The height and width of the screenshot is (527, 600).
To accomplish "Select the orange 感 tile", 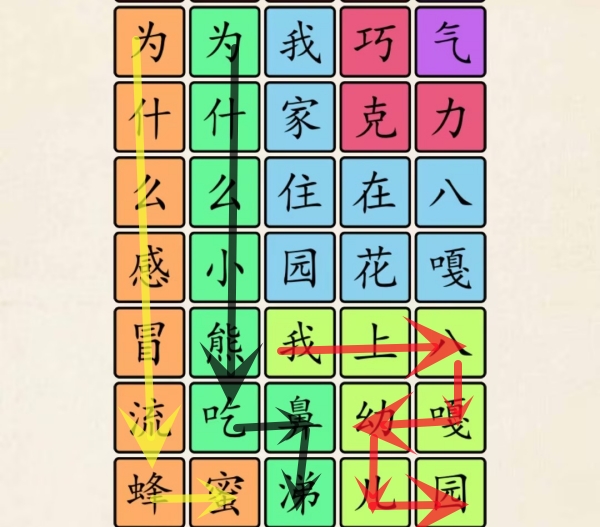I will (150, 268).
